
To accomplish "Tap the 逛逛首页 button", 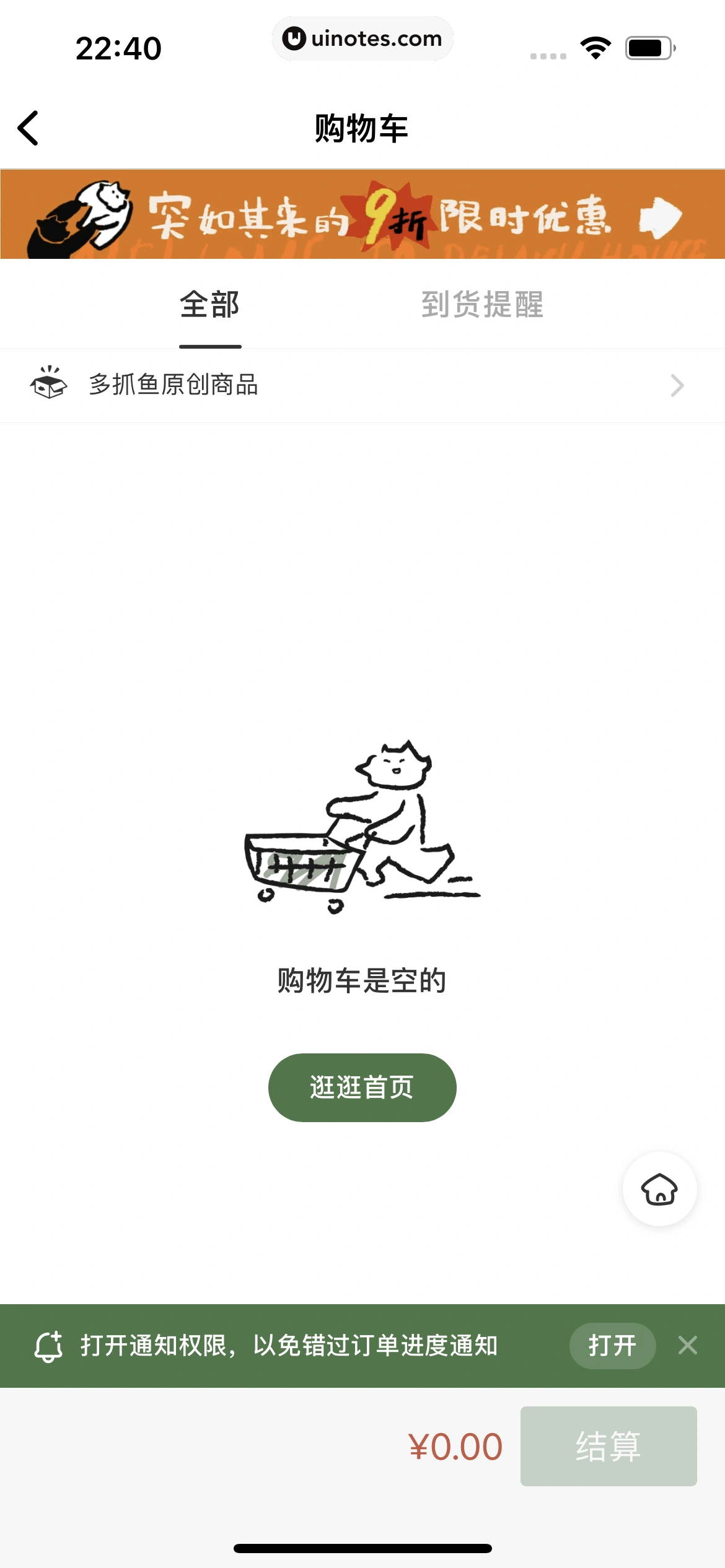I will click(362, 1087).
